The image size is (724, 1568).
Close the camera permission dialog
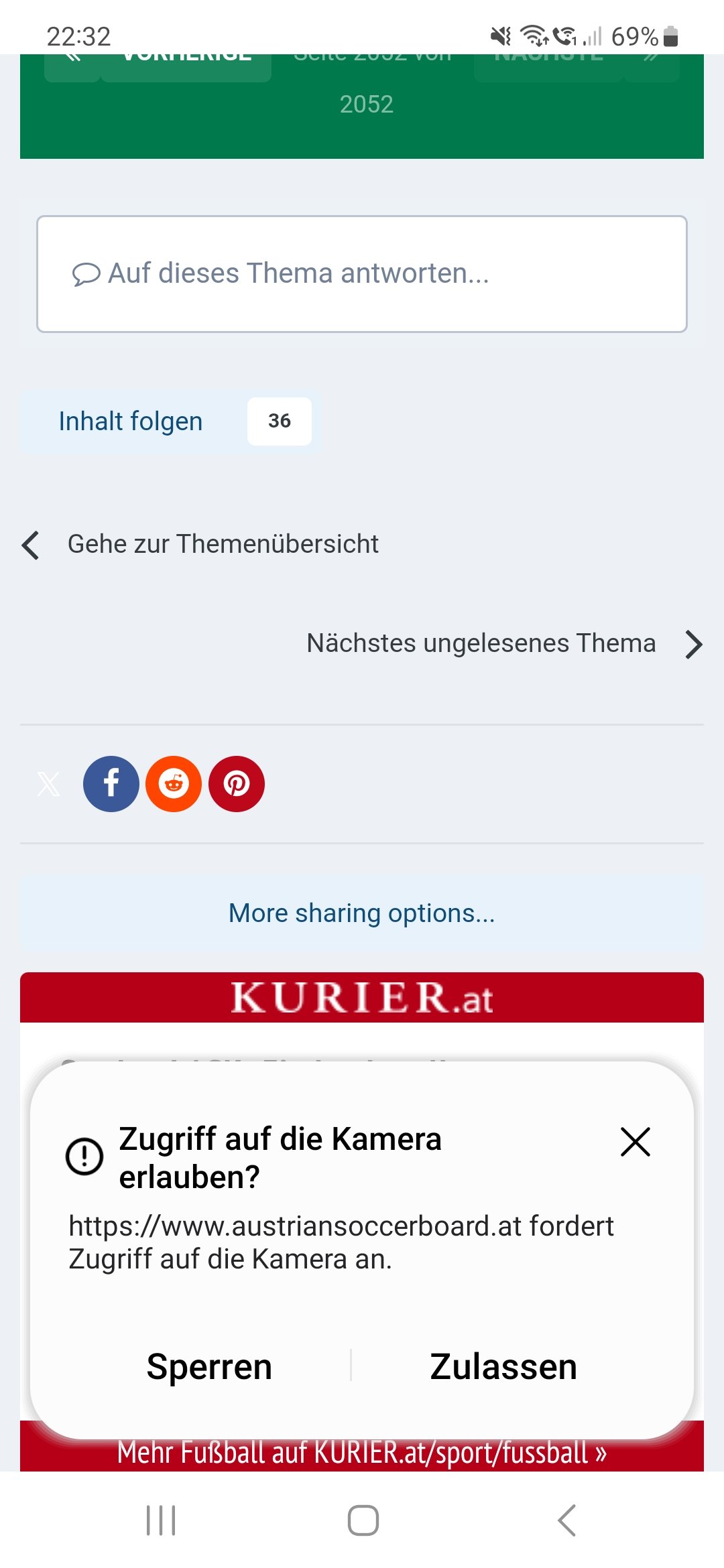(636, 1142)
